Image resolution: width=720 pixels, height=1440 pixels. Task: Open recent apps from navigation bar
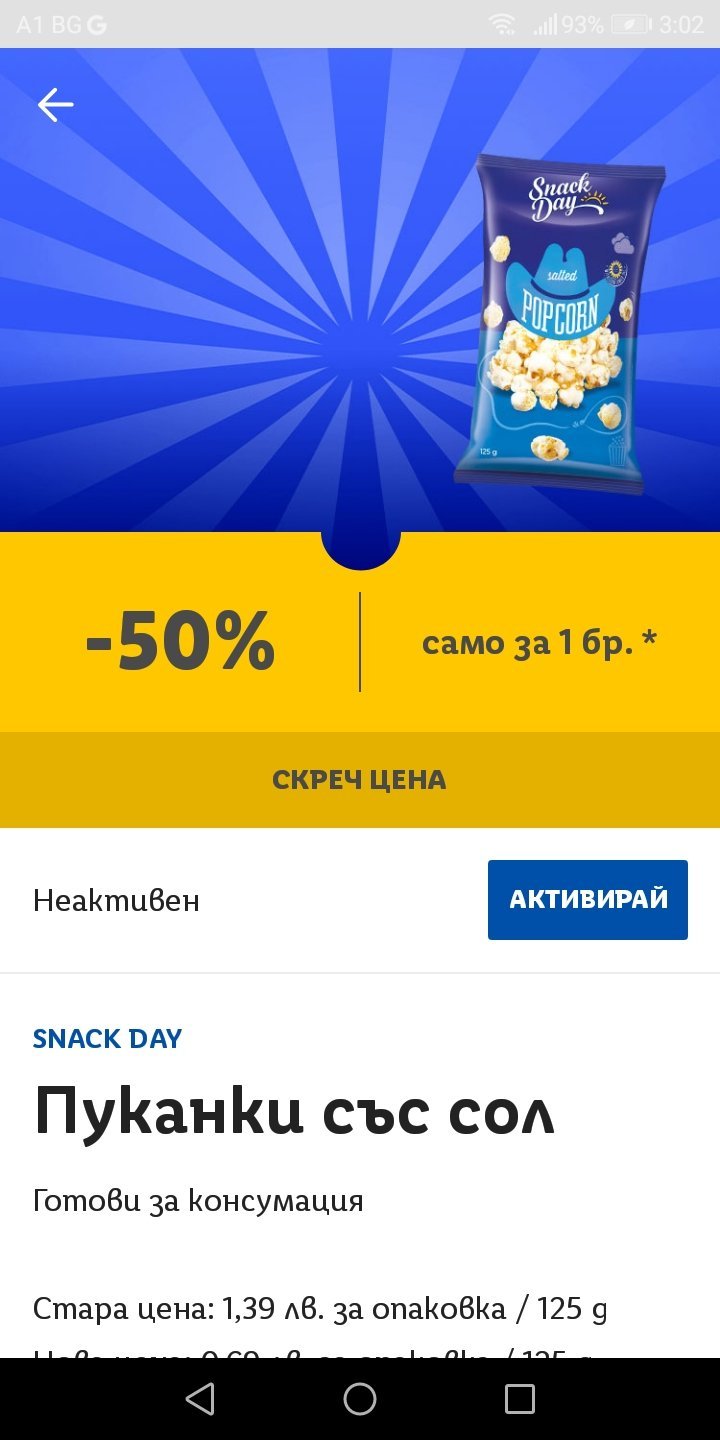[519, 1399]
